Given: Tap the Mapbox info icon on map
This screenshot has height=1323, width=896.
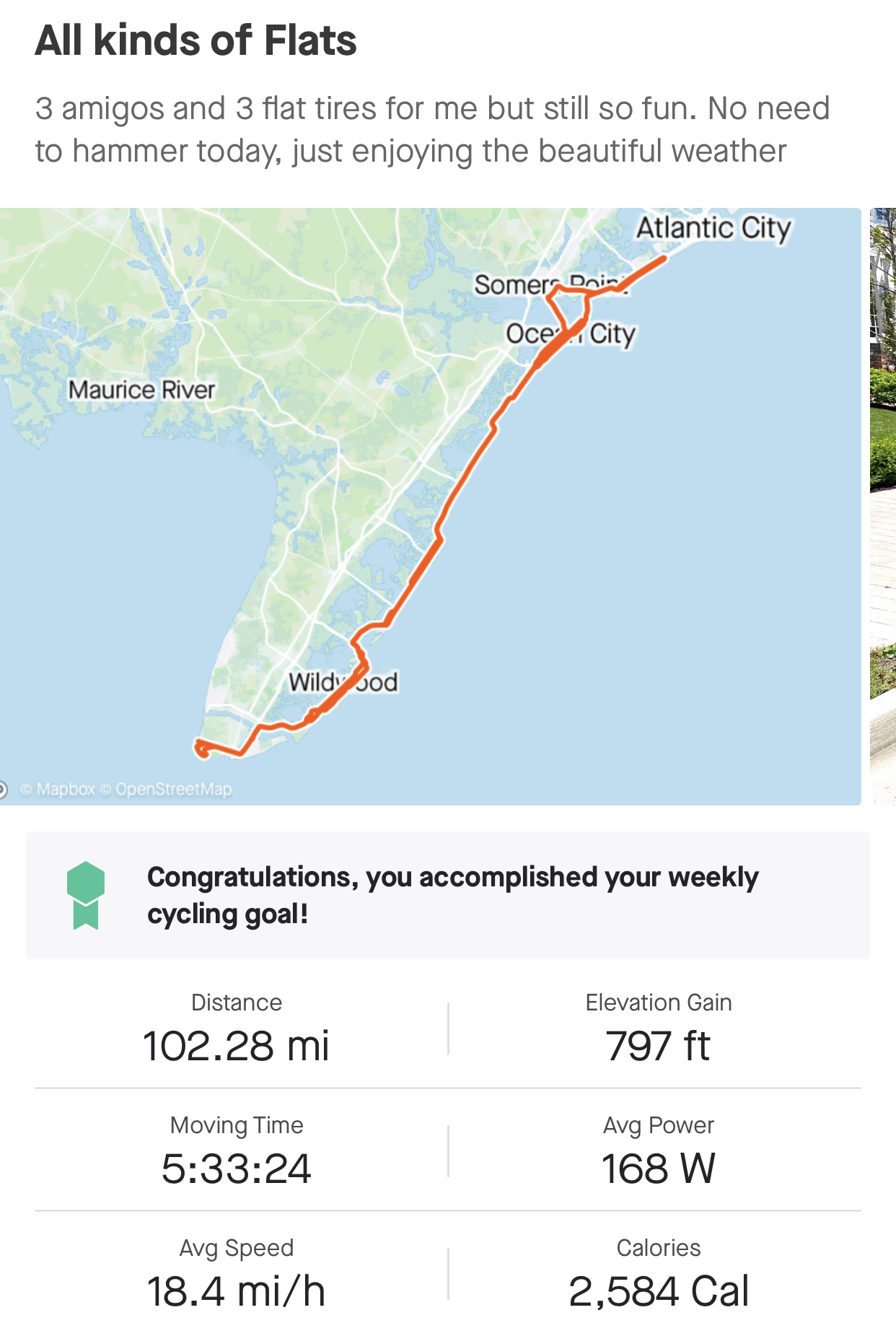Looking at the screenshot, I should 2,789.
